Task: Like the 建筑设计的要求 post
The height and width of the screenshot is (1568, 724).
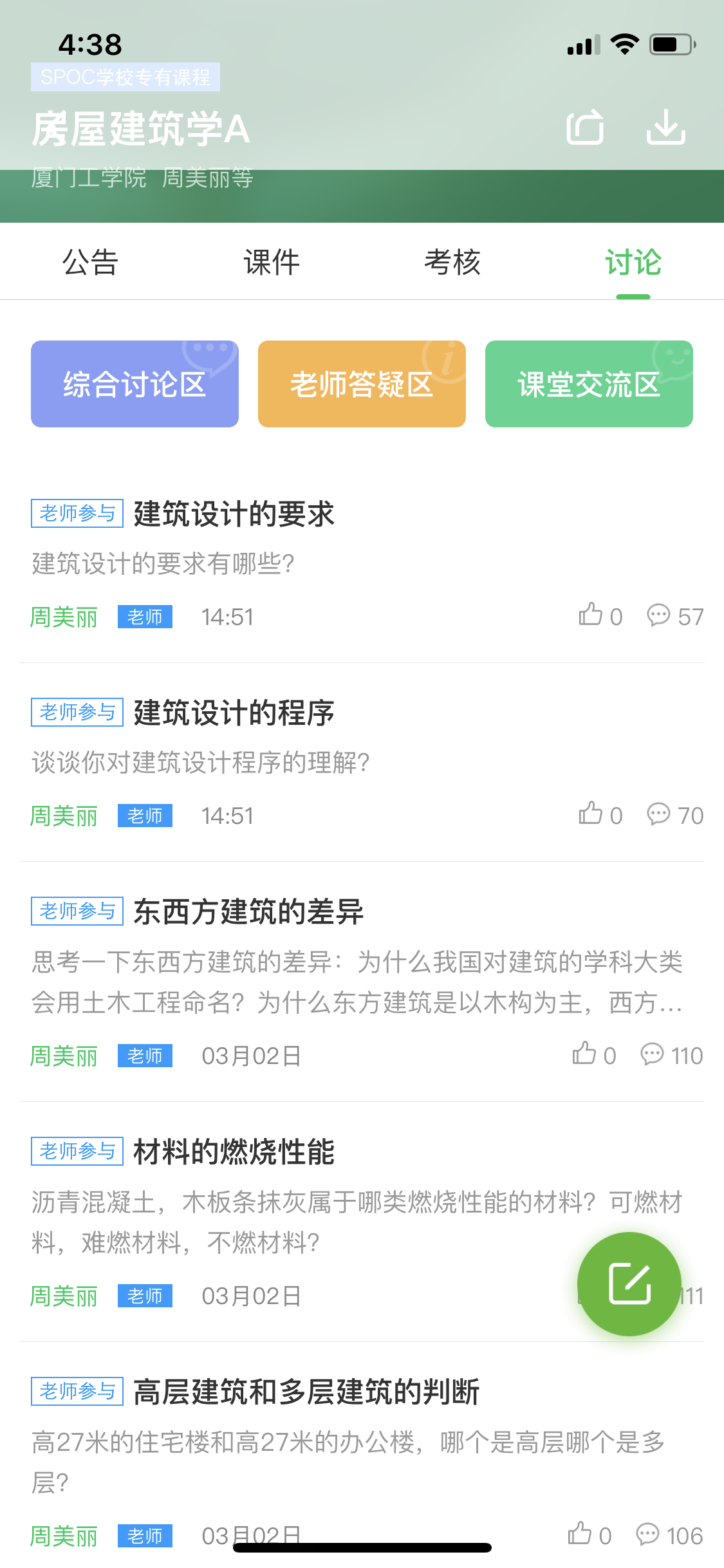Action: tap(600, 616)
